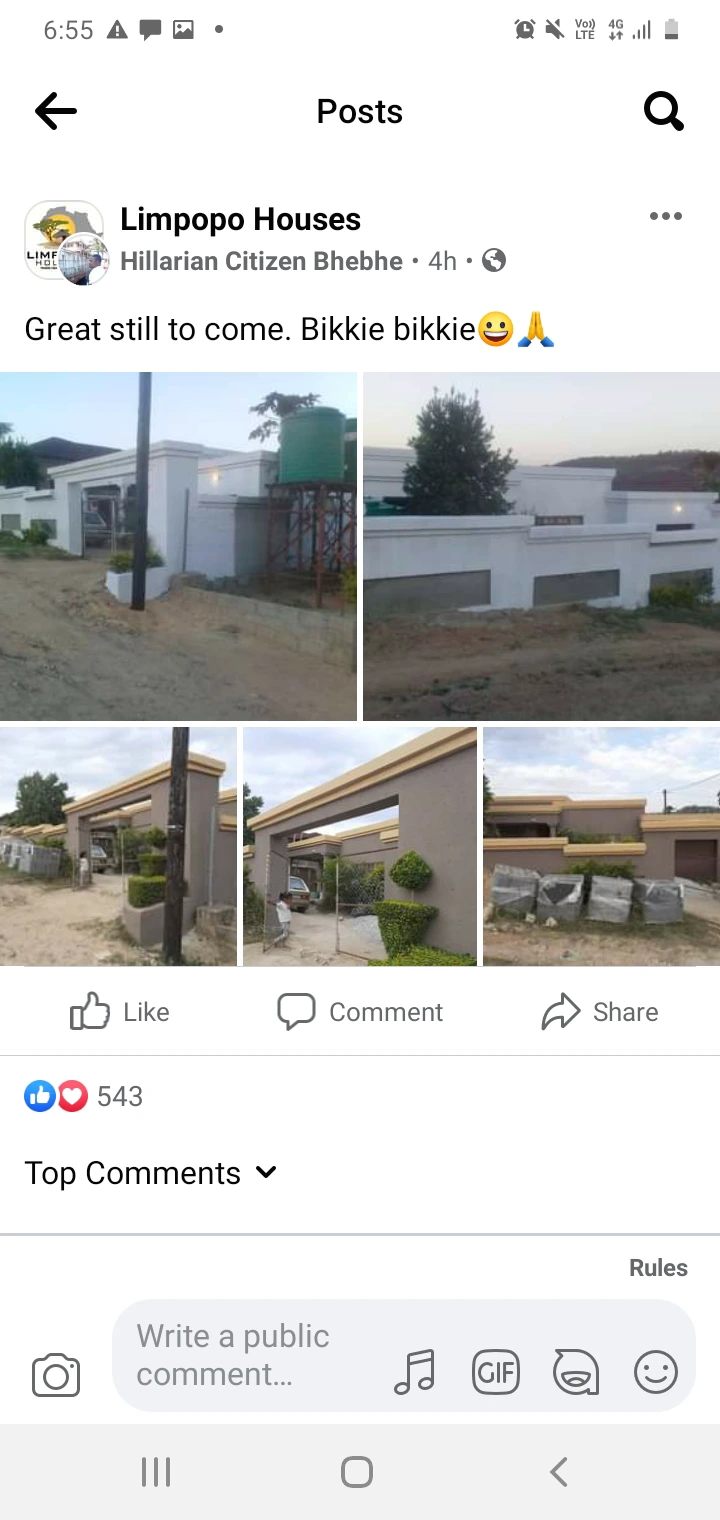Image resolution: width=720 pixels, height=1520 pixels.
Task: Open the group Rules
Action: 658,1268
